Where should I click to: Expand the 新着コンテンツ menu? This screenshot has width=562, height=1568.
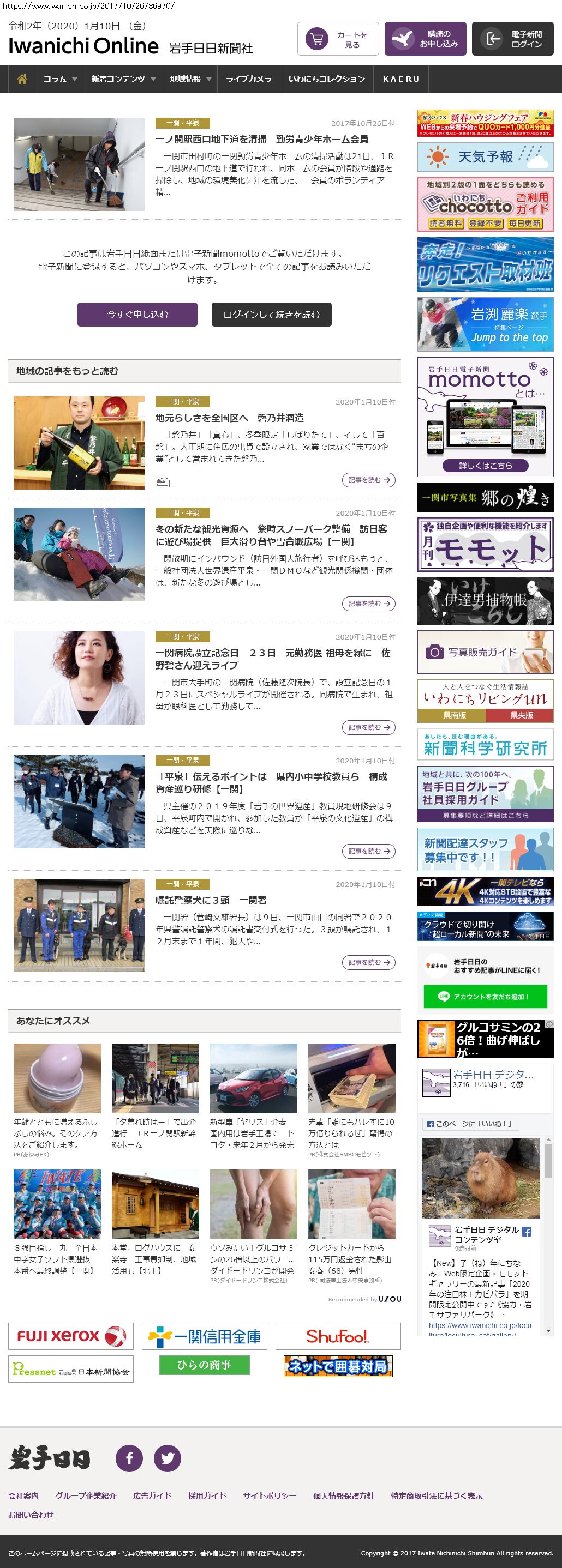tap(123, 79)
